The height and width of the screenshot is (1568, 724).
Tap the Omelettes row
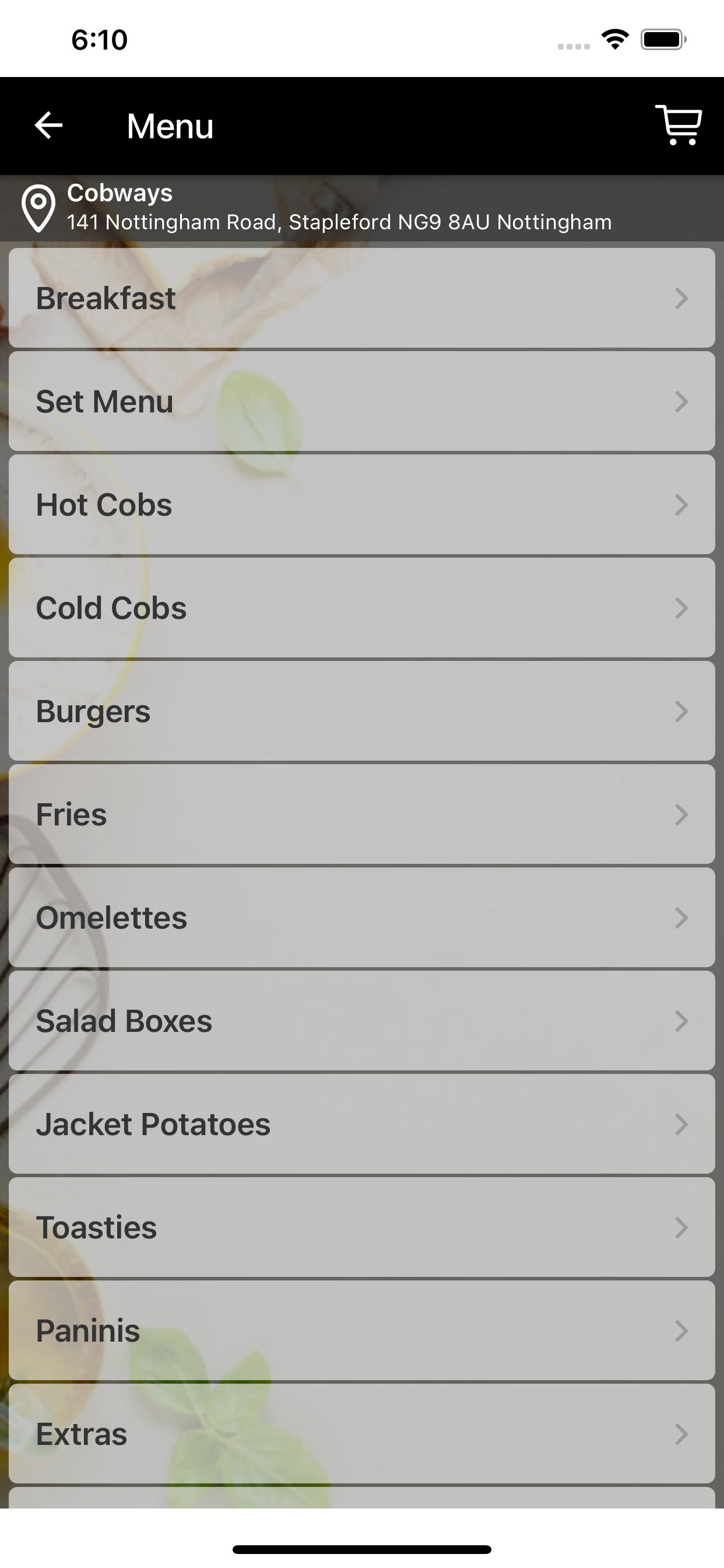point(362,918)
